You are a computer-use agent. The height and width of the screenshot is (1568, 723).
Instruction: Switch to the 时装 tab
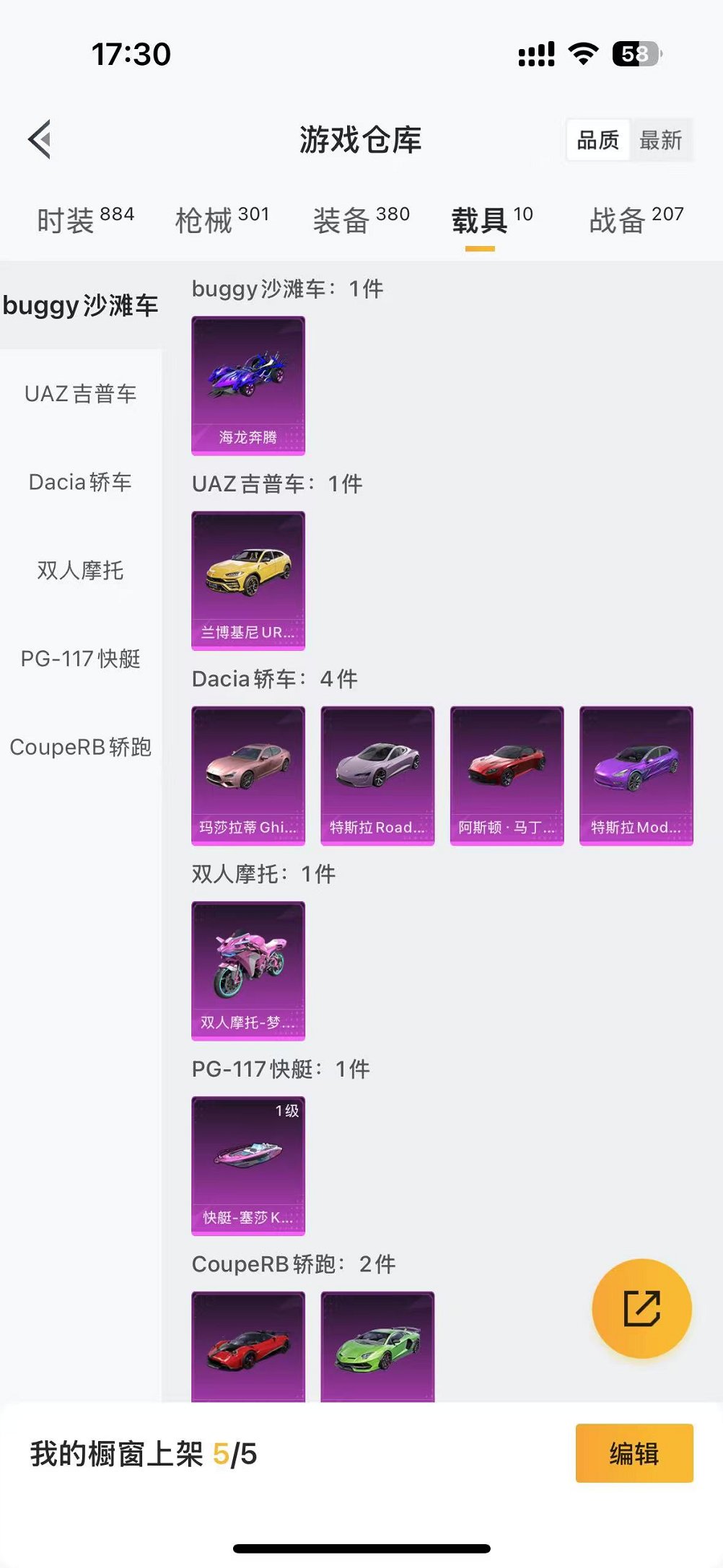click(85, 219)
